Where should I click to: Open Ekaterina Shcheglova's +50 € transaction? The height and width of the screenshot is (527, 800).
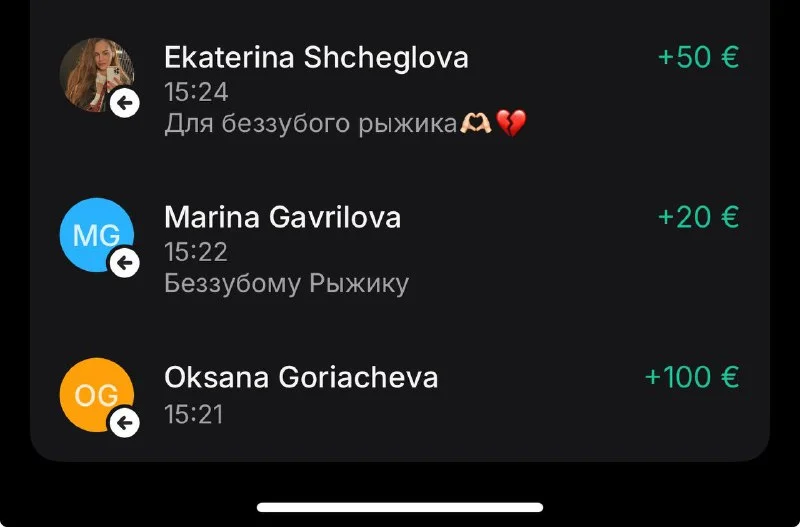(x=400, y=90)
